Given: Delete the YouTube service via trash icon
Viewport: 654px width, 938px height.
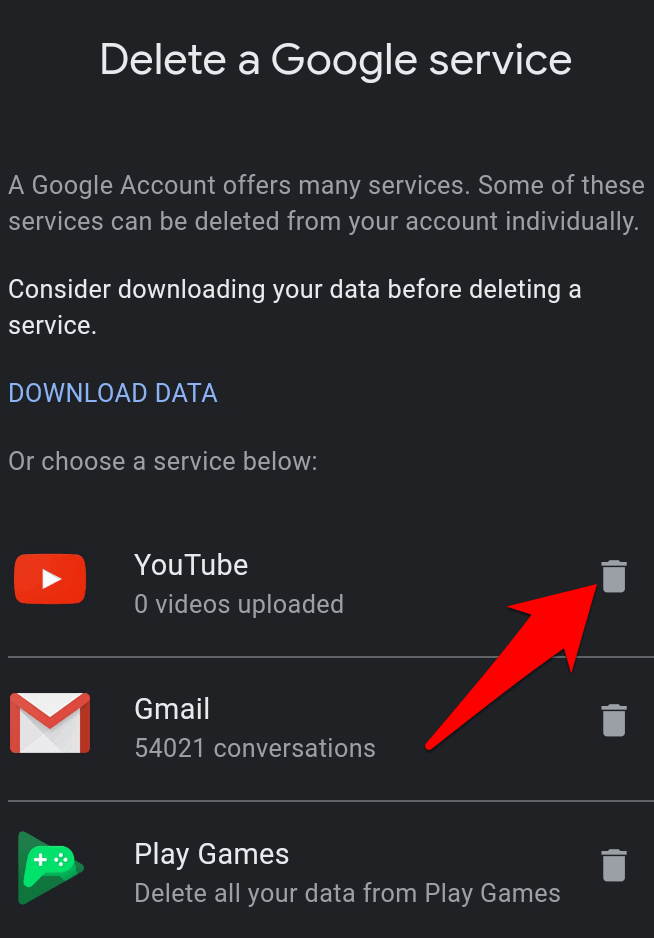Looking at the screenshot, I should [x=613, y=576].
